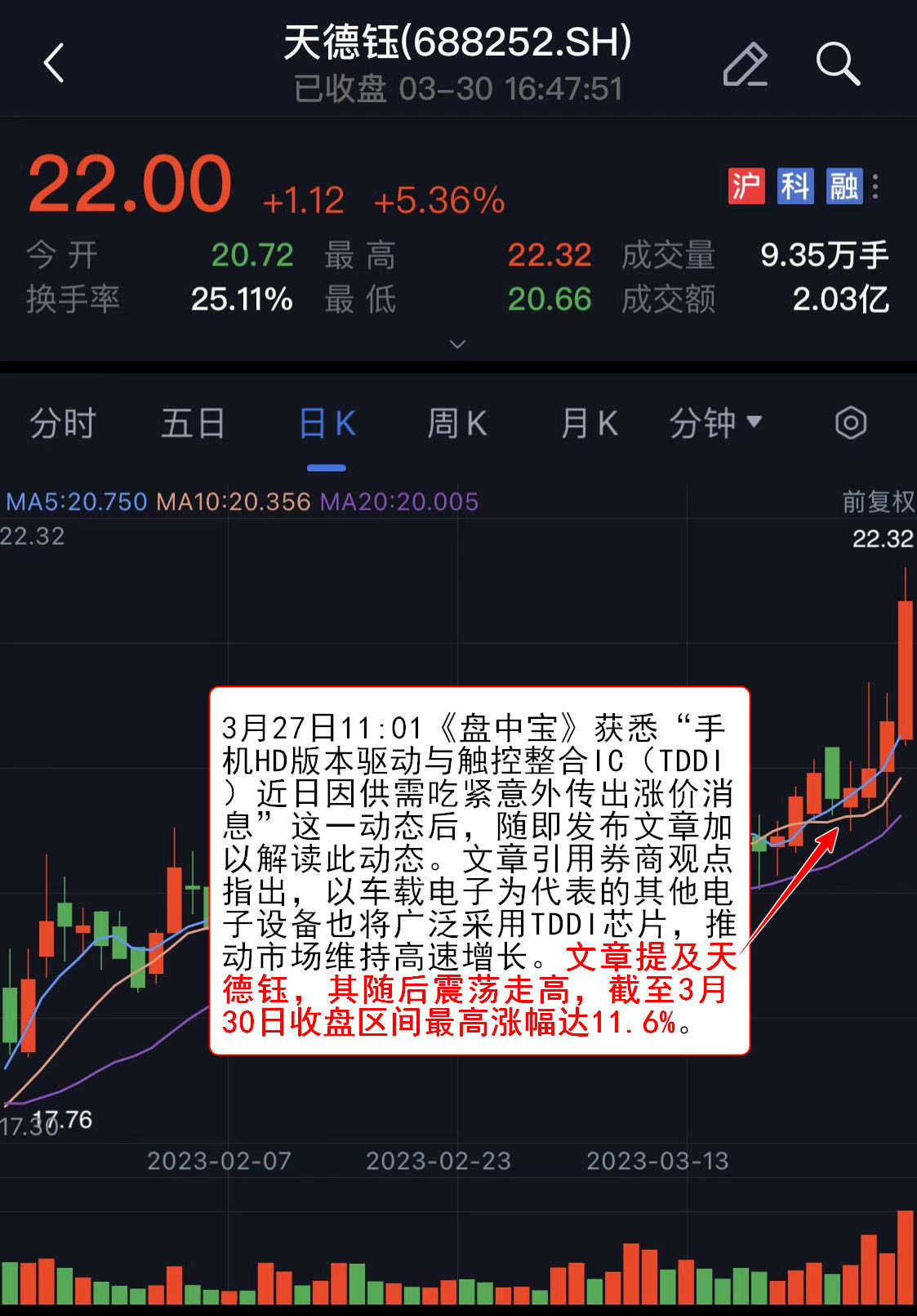
Task: Change the 前复权 adjustment option
Action: coord(878,502)
